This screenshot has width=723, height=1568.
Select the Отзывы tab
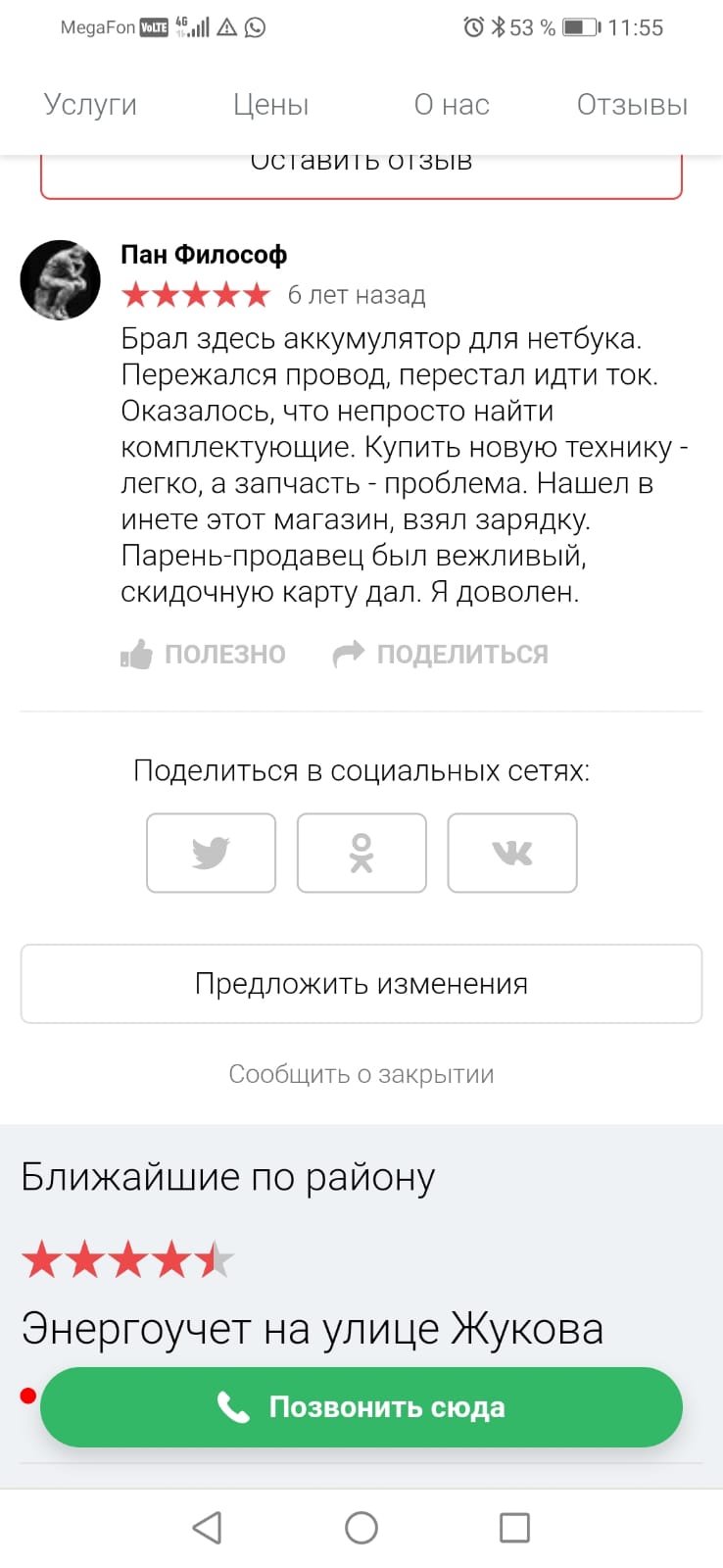tap(632, 105)
